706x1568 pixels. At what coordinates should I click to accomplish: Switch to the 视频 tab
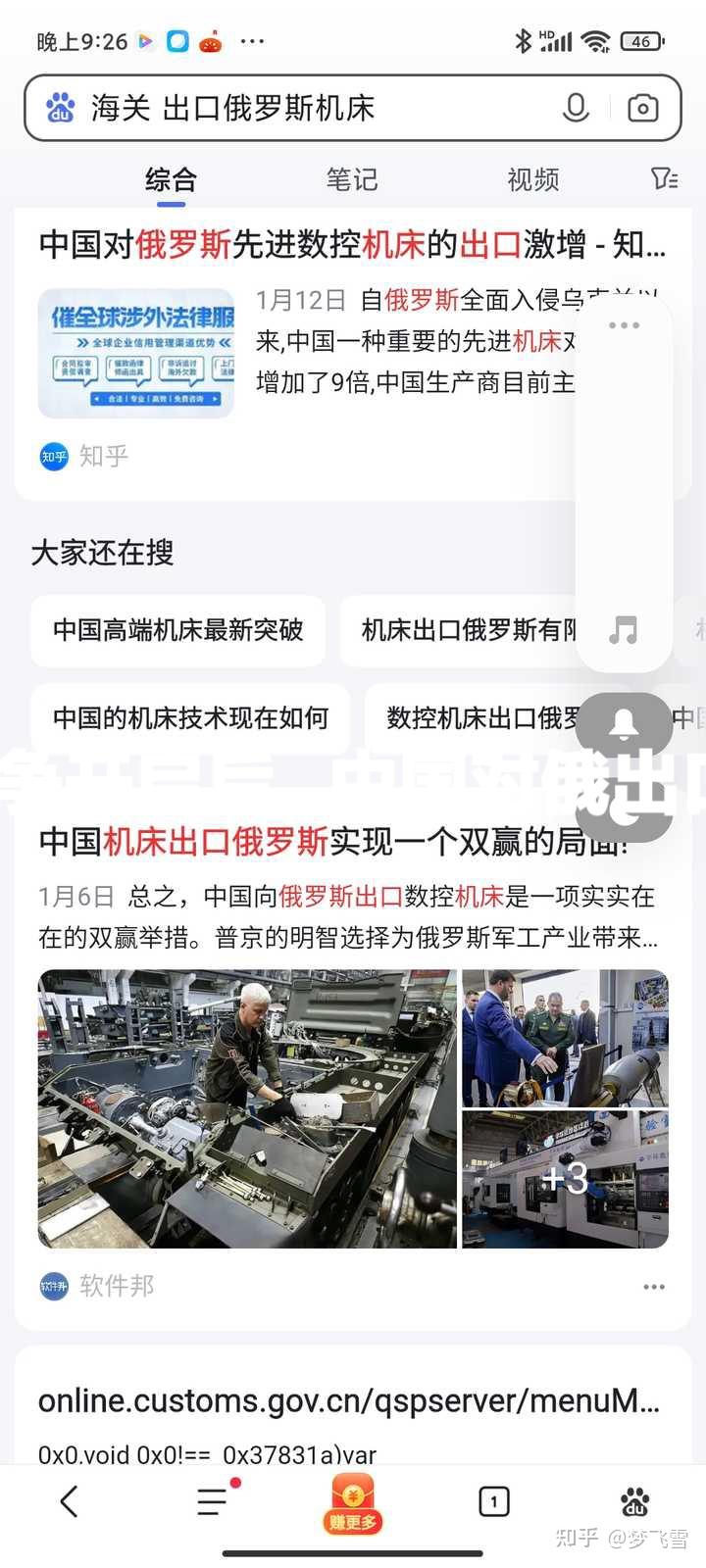[x=532, y=179]
